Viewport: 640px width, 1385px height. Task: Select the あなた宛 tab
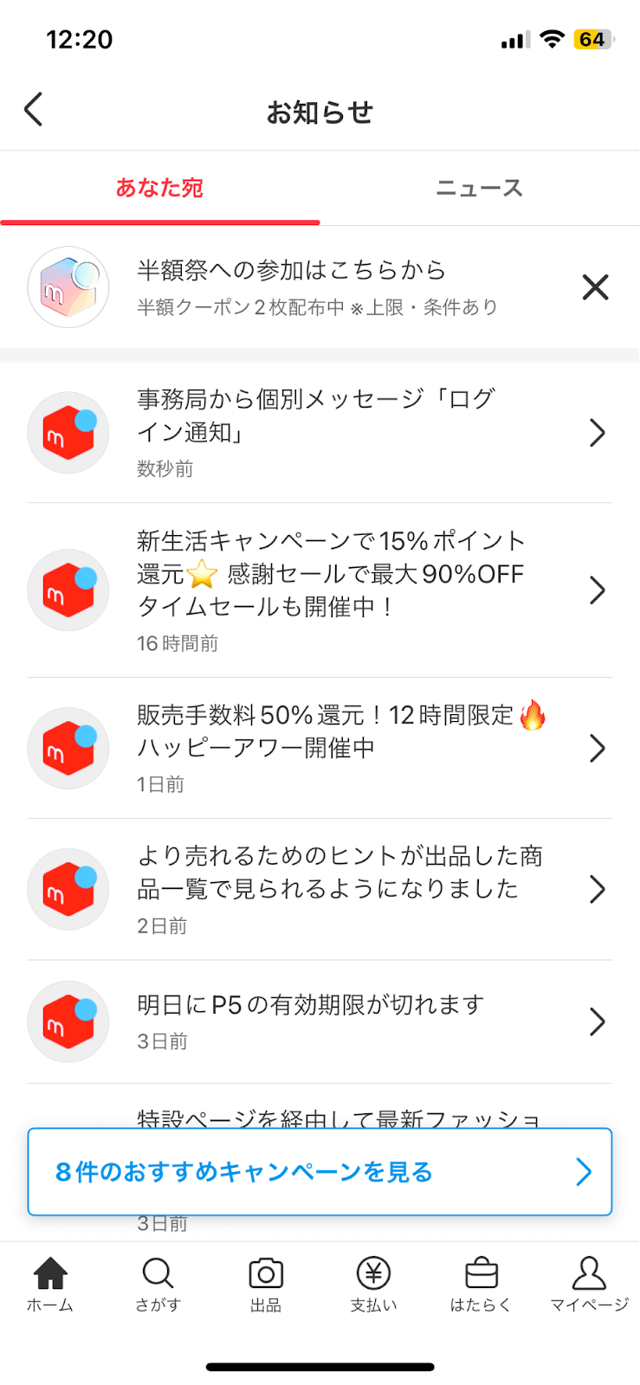[160, 188]
